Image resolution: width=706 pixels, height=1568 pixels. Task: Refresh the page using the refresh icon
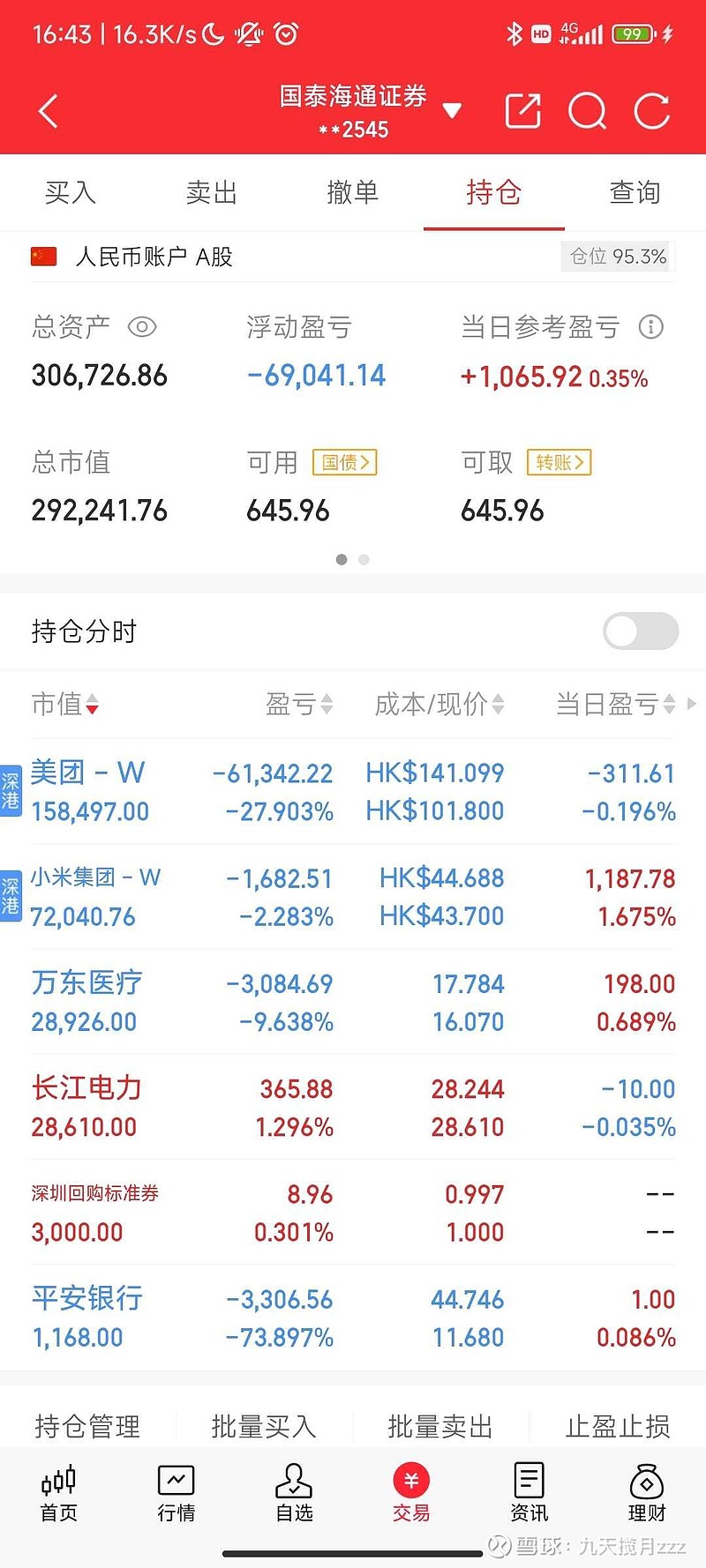(651, 111)
